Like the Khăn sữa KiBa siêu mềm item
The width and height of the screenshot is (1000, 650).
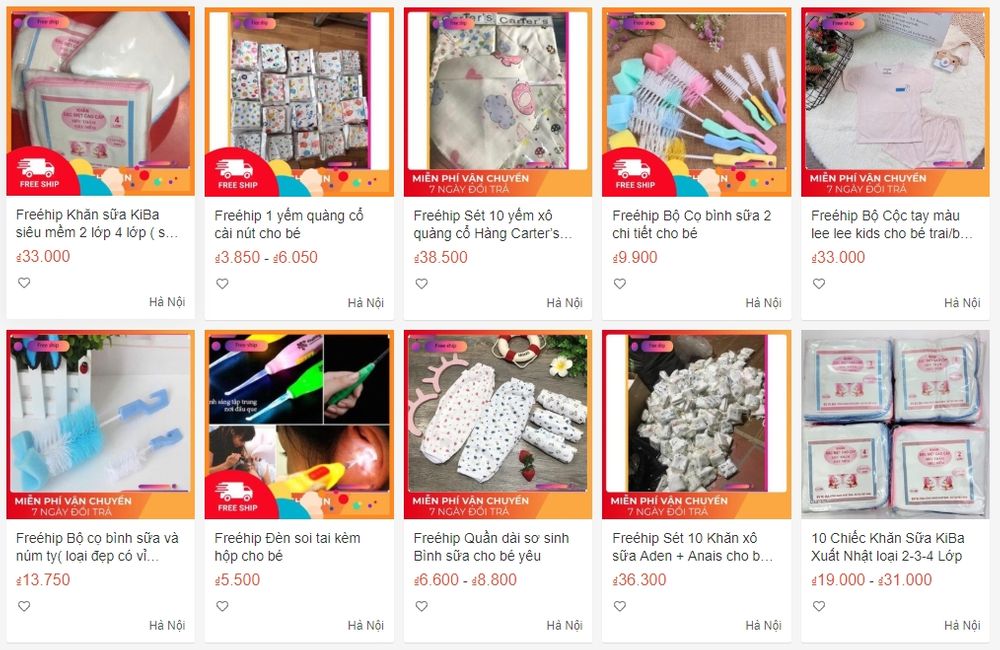[24, 283]
